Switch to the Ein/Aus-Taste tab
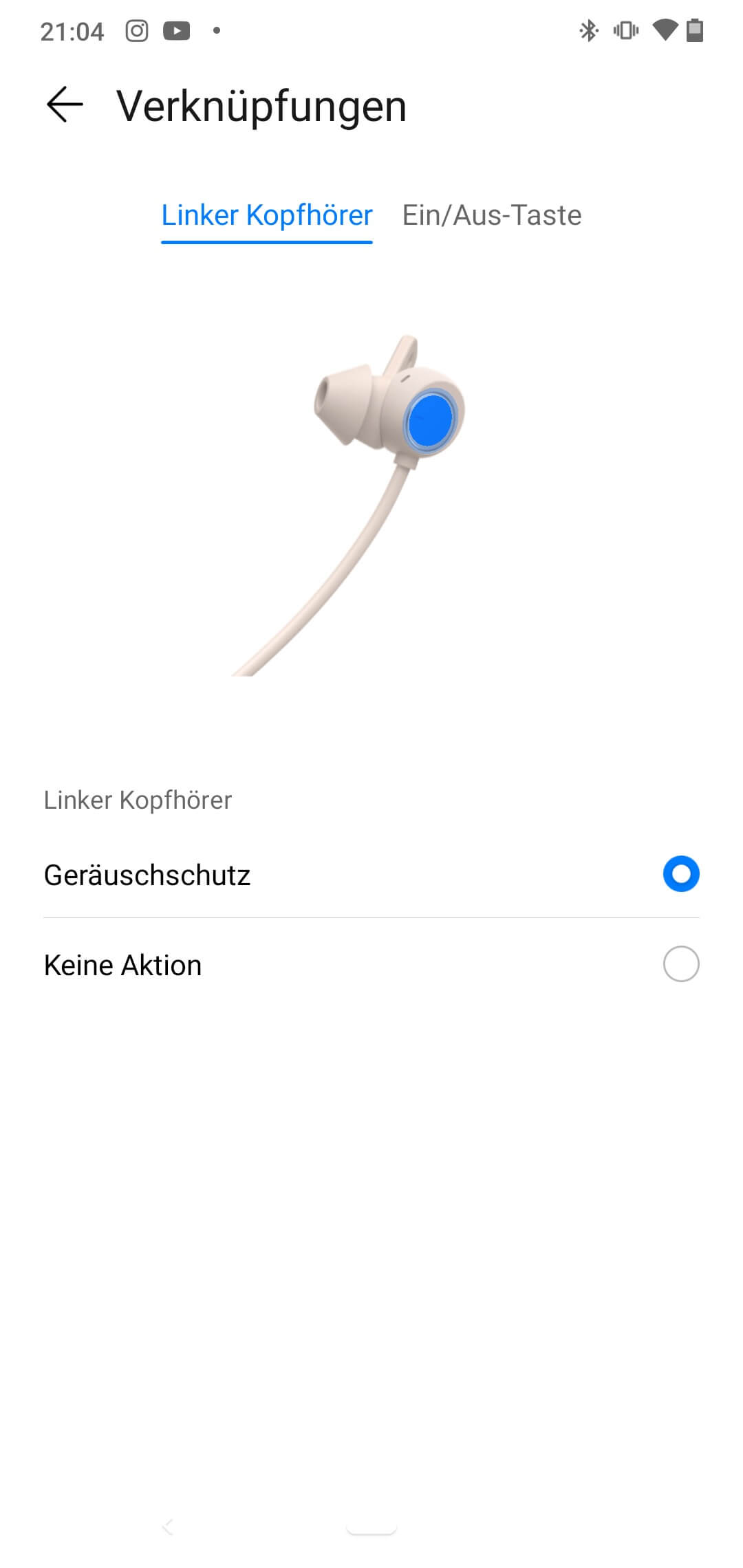Image resolution: width=743 pixels, height=1568 pixels. point(491,215)
